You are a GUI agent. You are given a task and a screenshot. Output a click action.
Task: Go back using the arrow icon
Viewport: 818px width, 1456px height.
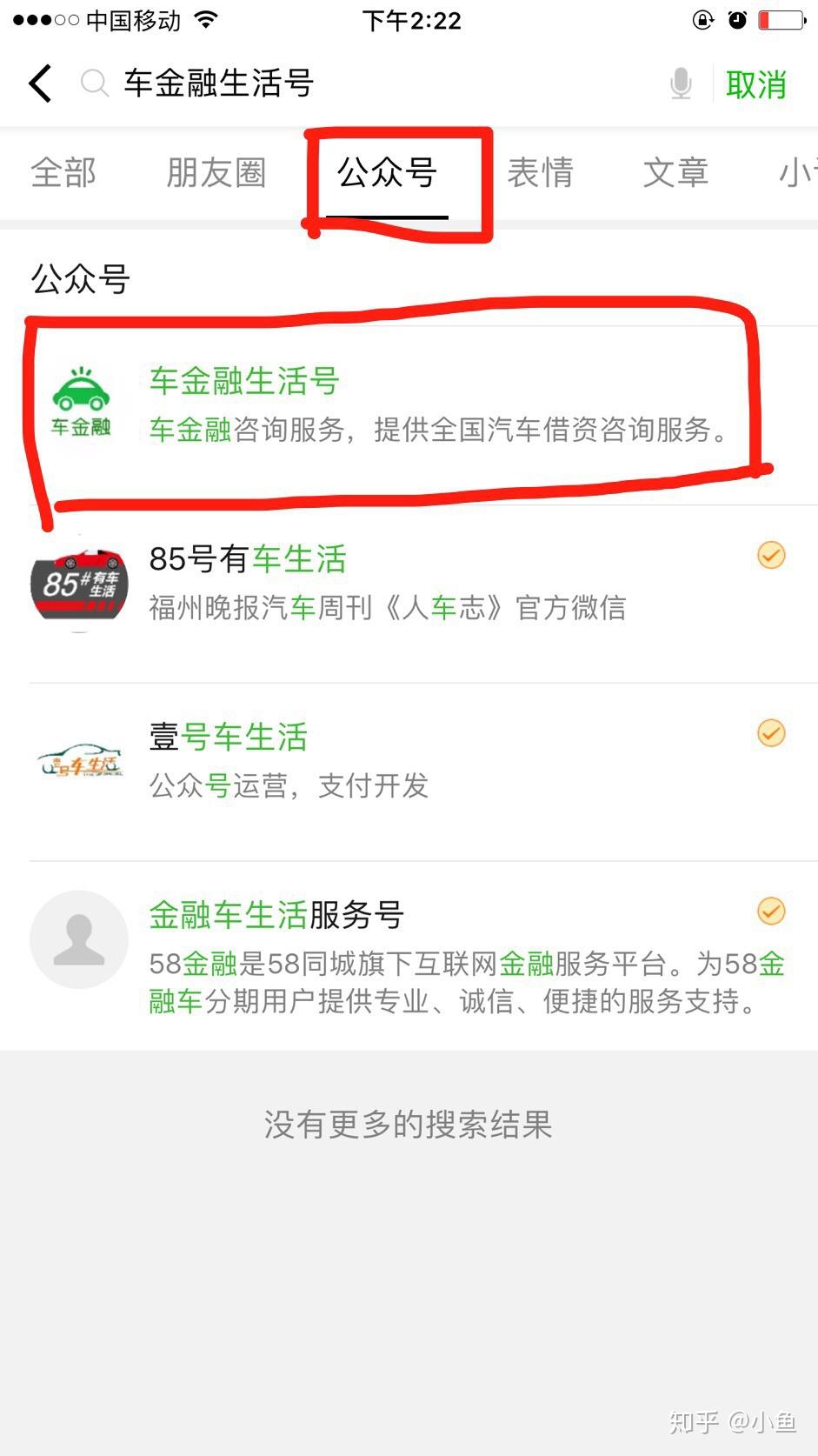pyautogui.click(x=41, y=83)
